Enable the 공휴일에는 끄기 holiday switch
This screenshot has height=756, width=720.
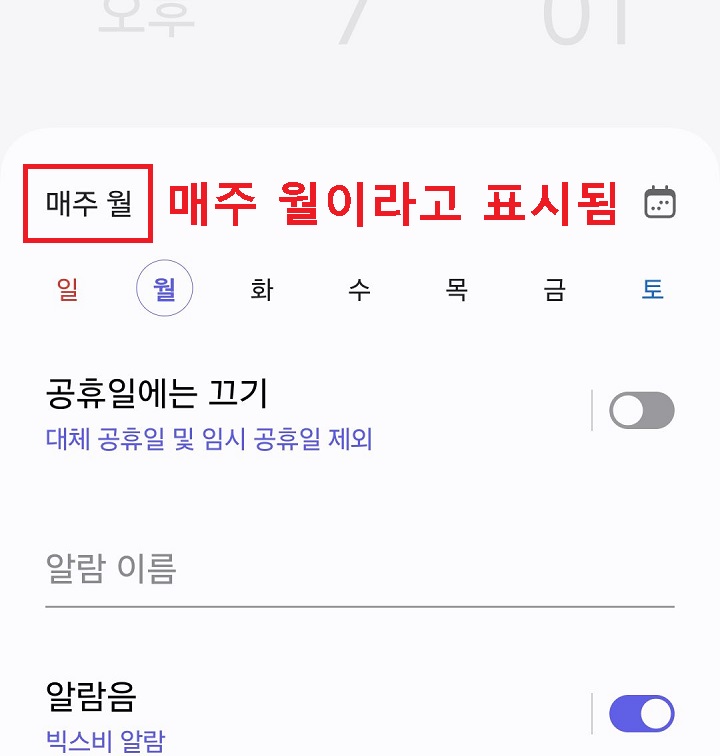coord(641,410)
